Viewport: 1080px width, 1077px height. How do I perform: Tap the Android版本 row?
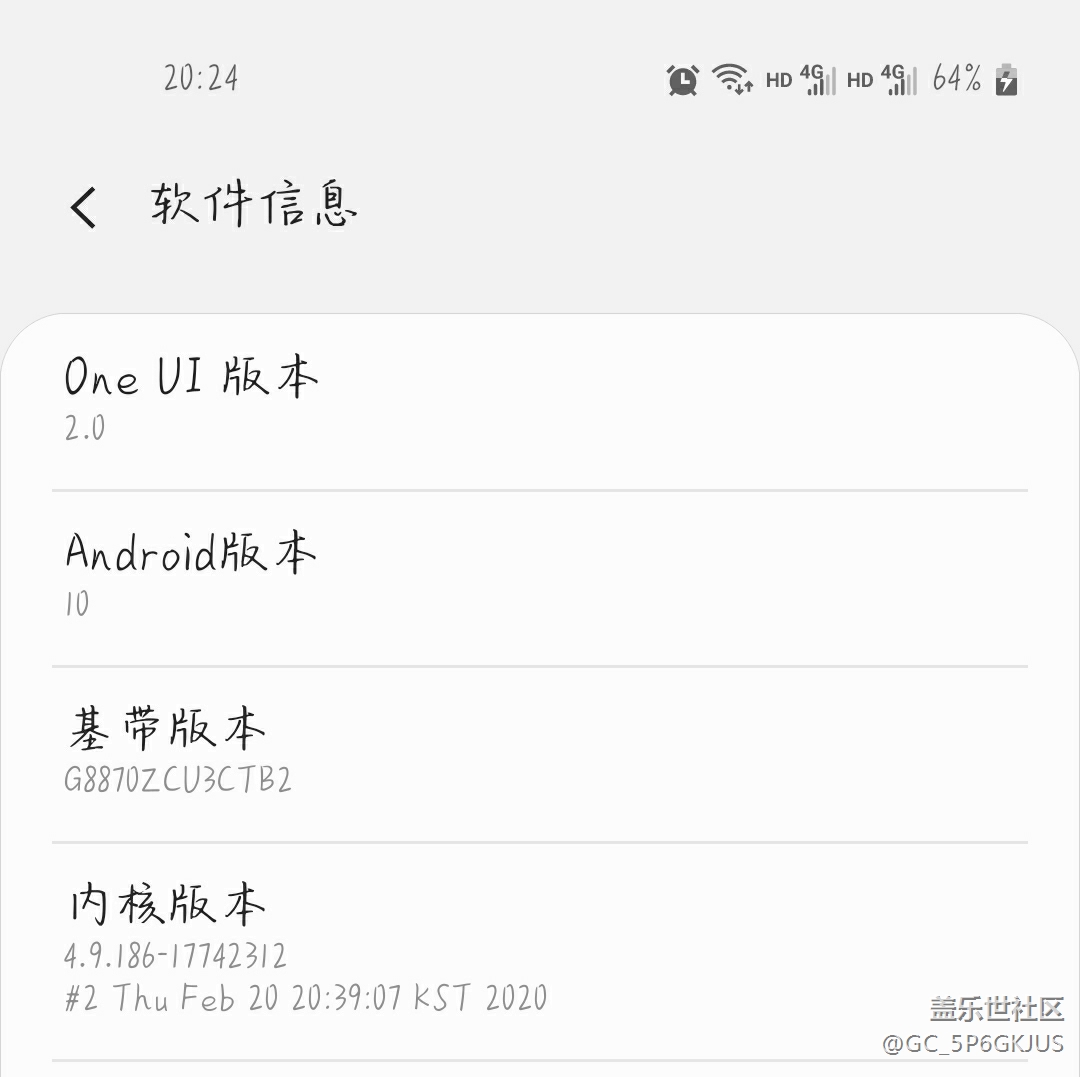(x=540, y=578)
